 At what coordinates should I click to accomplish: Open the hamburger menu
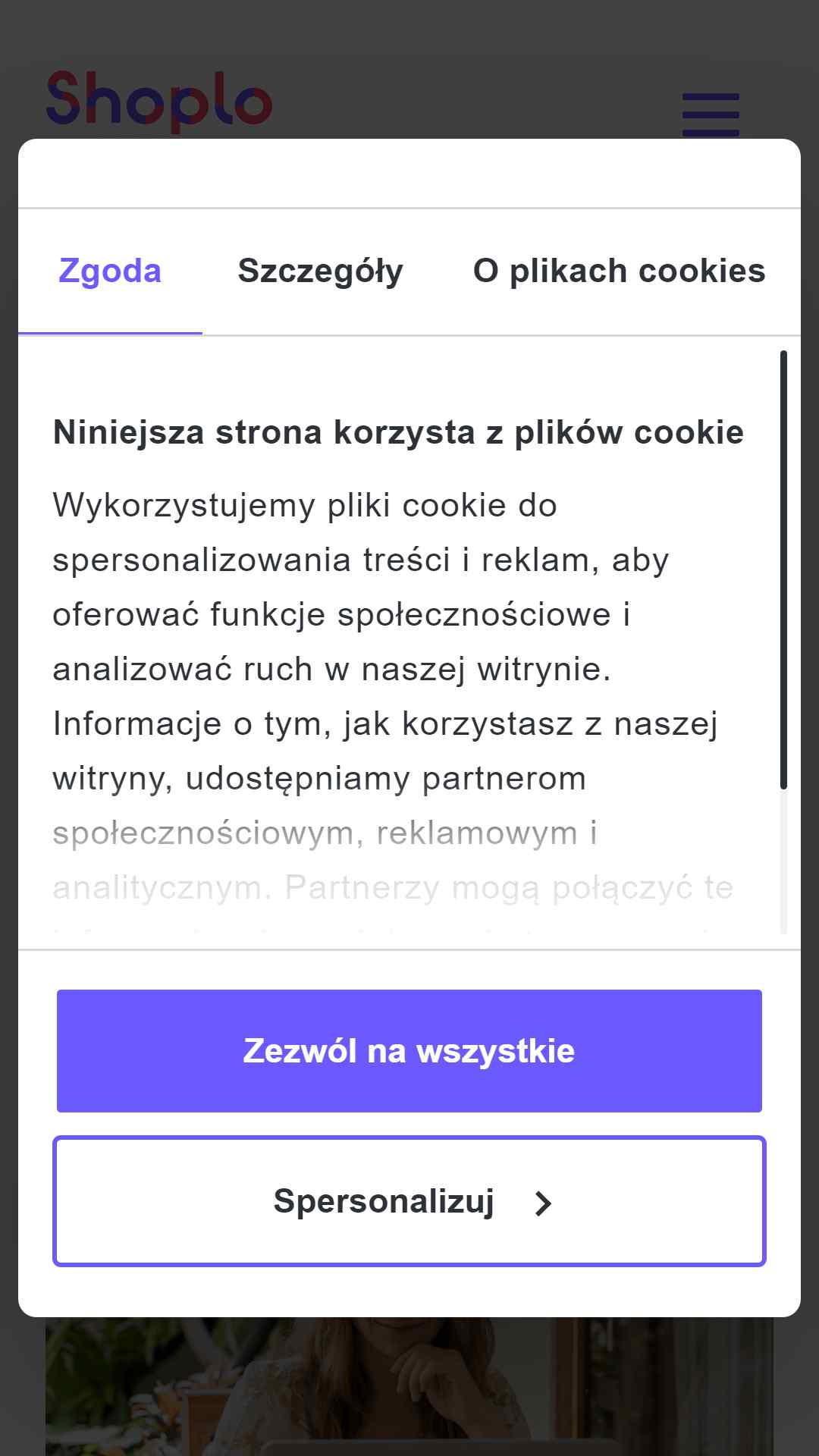(711, 115)
